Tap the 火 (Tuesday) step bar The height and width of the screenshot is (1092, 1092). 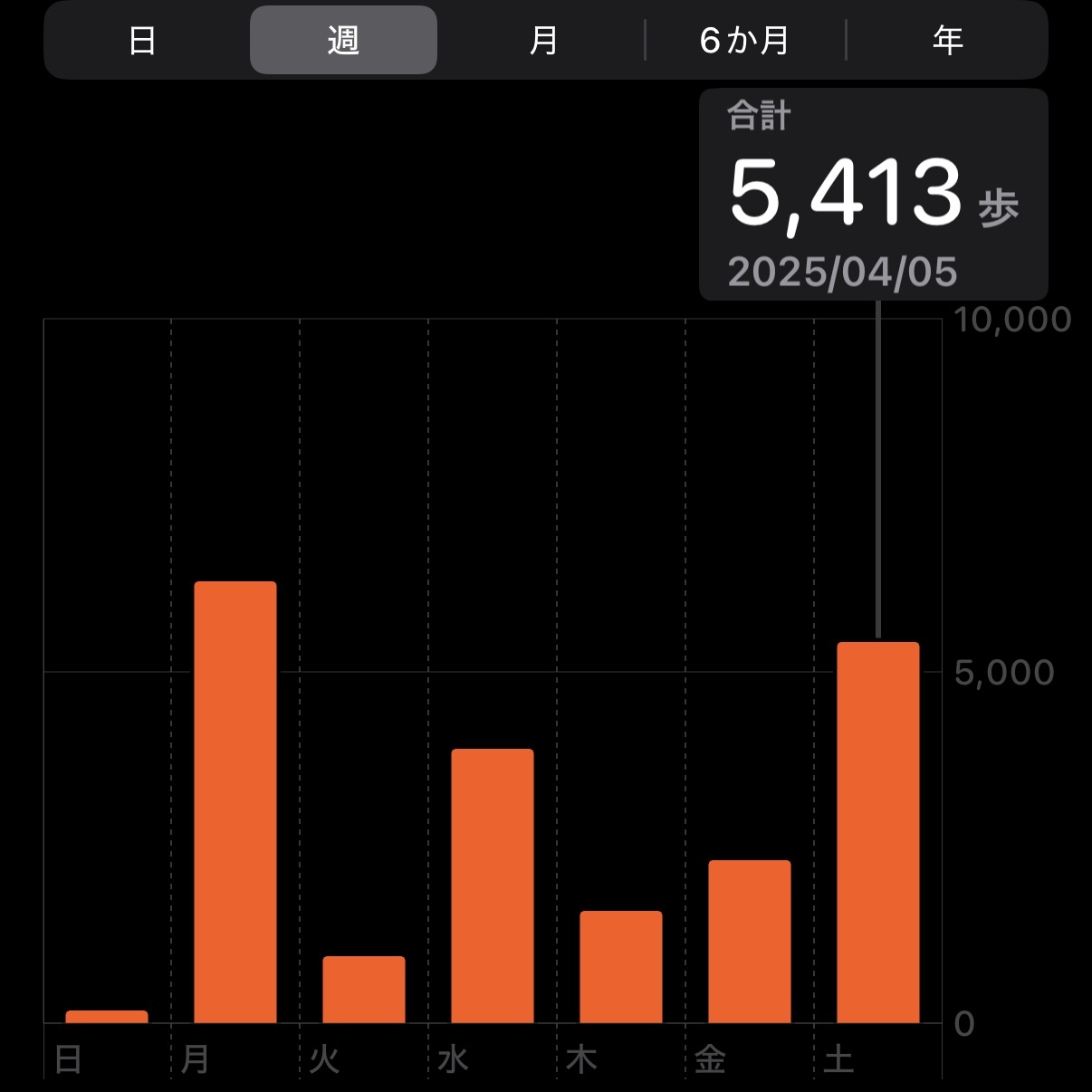coord(364,990)
